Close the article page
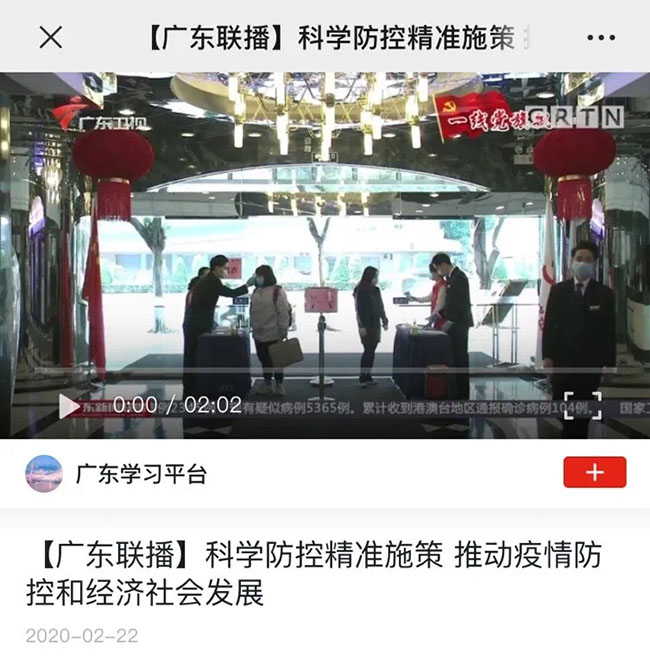The width and height of the screenshot is (650, 662). click(50, 38)
